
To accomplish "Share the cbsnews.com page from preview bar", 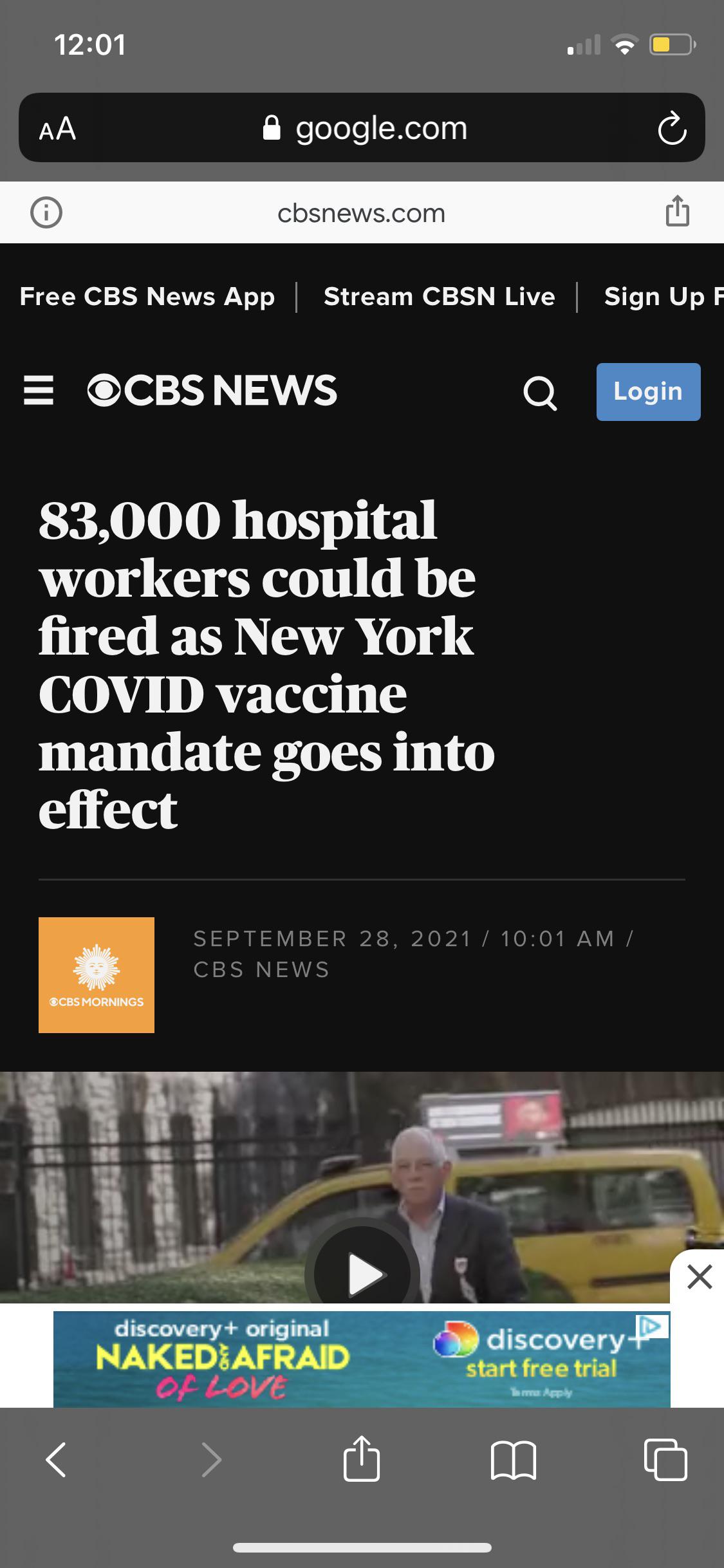I will pos(677,211).
